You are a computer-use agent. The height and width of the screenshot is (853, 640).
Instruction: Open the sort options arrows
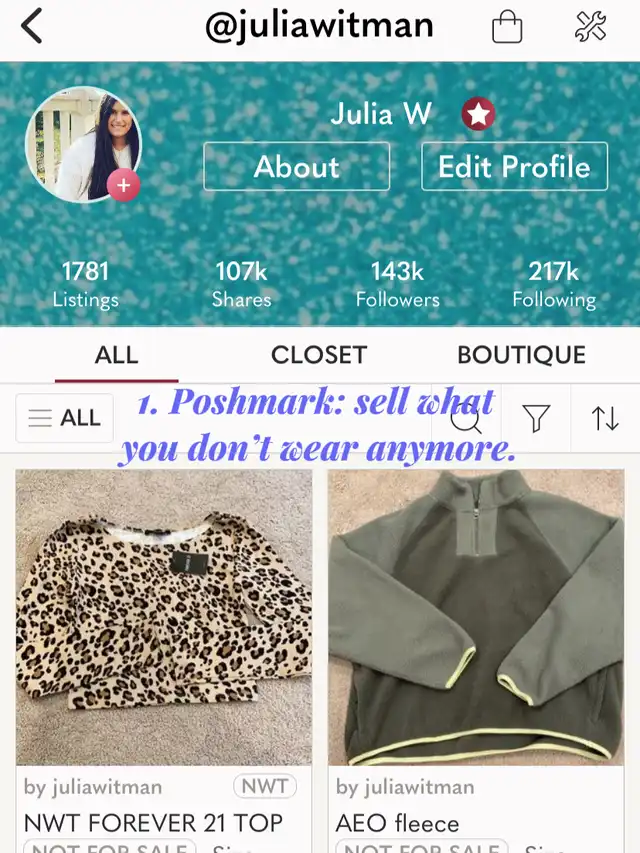coord(605,418)
